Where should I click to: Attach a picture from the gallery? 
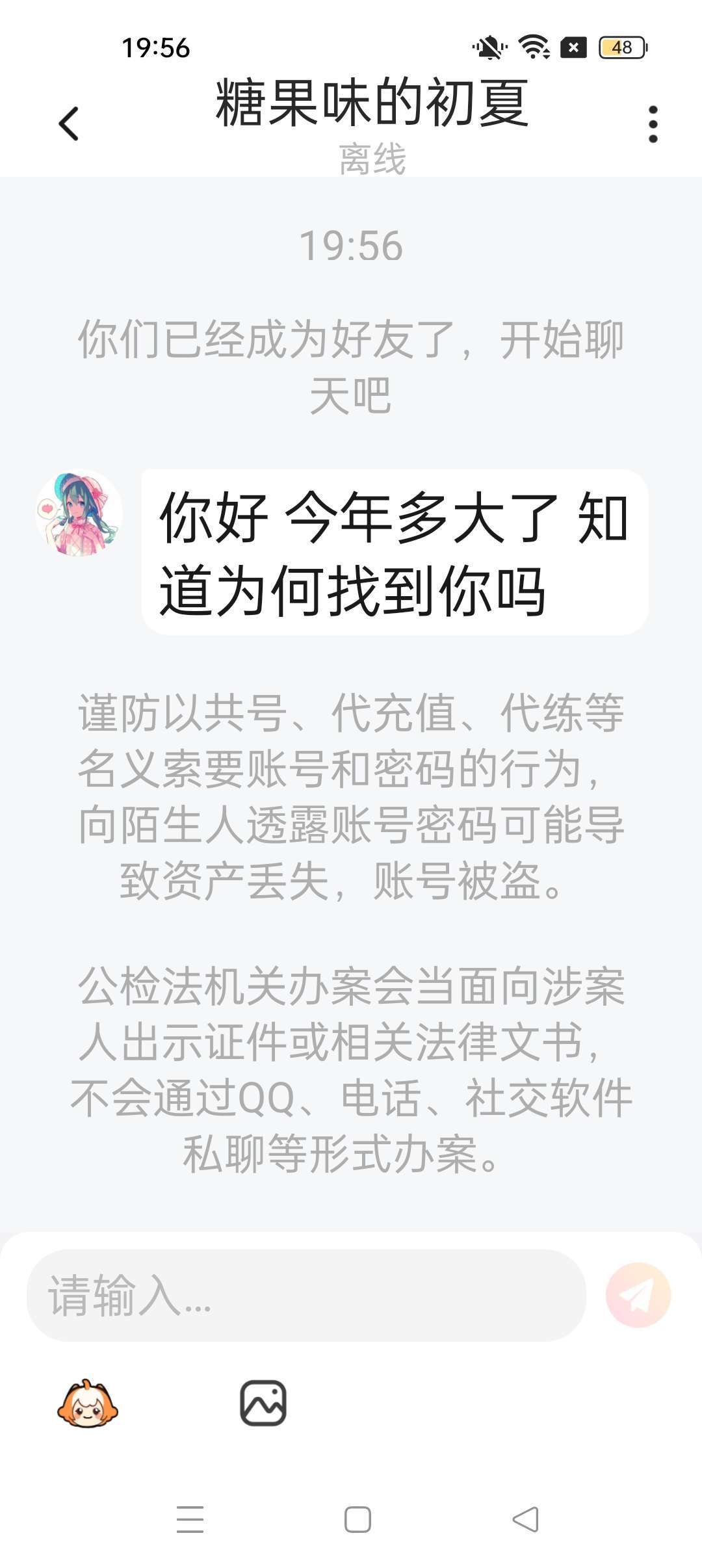263,1403
